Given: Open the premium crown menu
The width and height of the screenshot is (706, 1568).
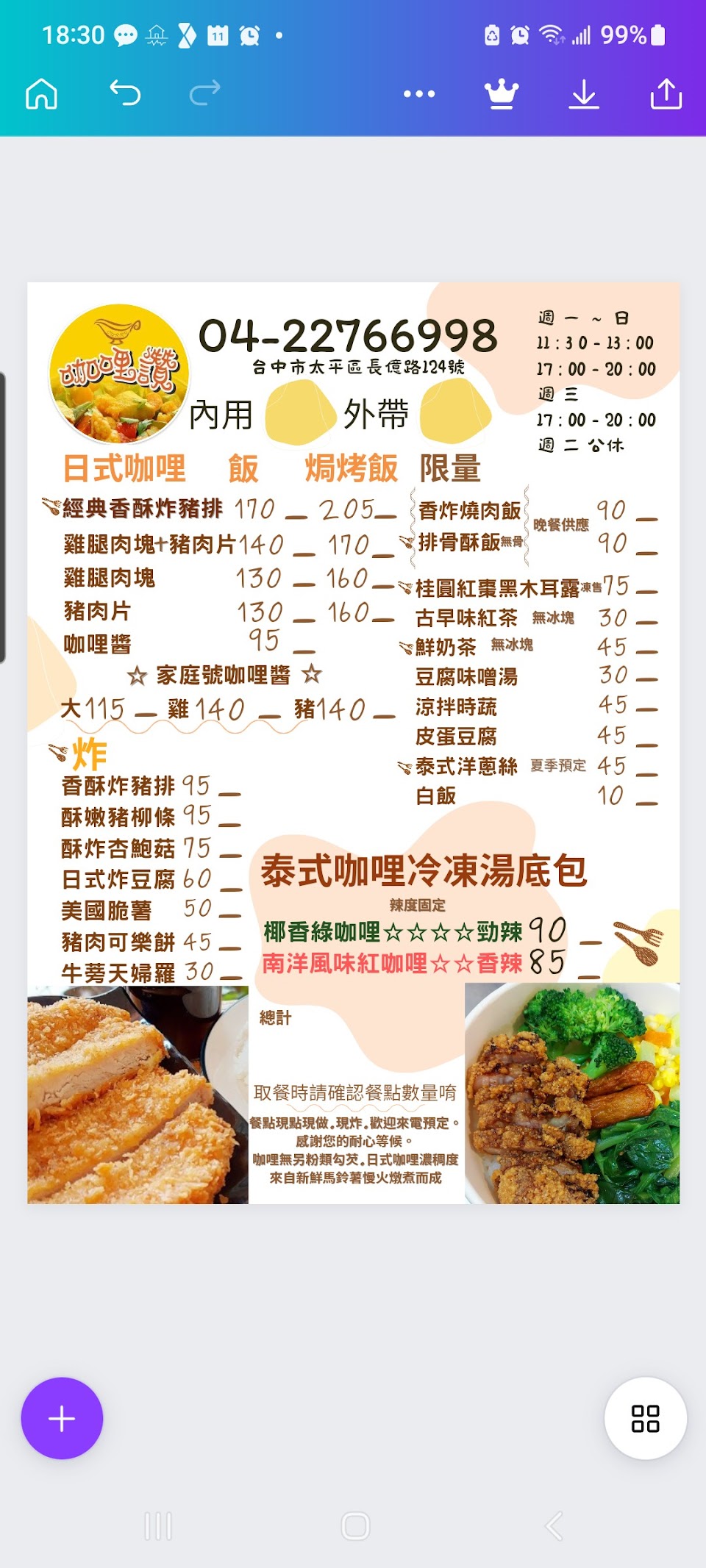Looking at the screenshot, I should 502,94.
